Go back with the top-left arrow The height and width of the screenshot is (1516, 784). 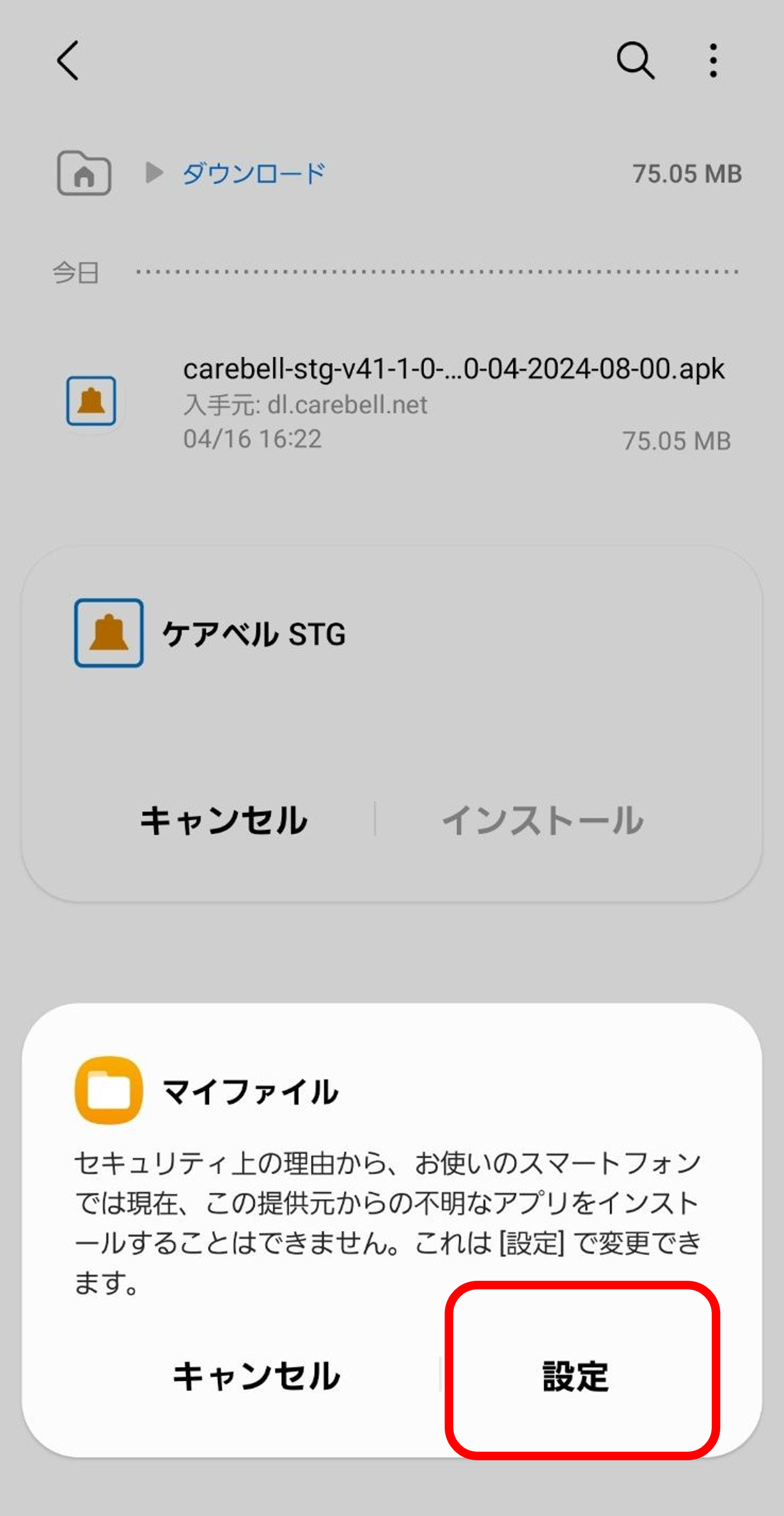coord(67,61)
